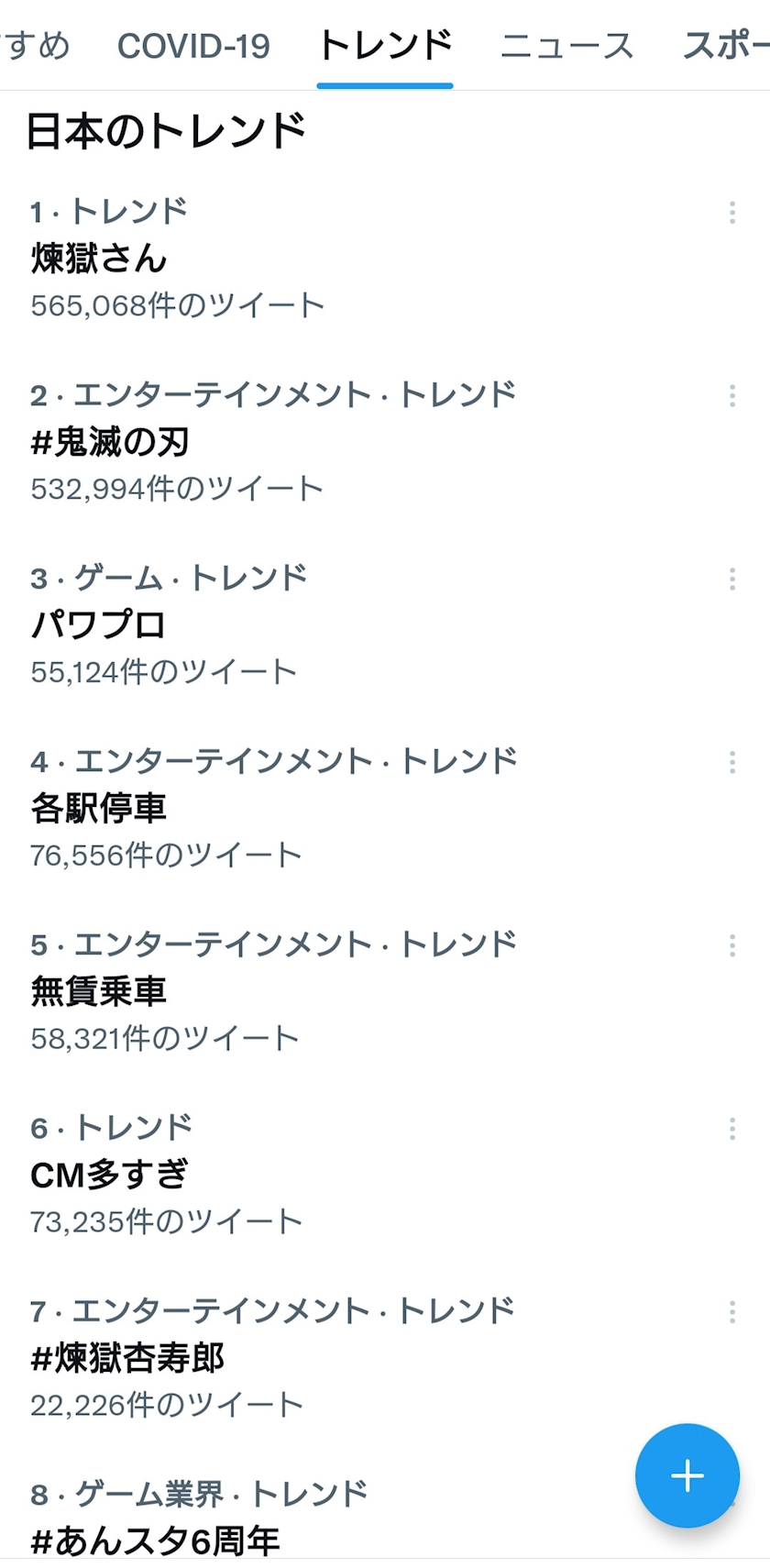Open more options for 煉獄さん trend
Image resolution: width=770 pixels, height=1568 pixels.
click(731, 213)
